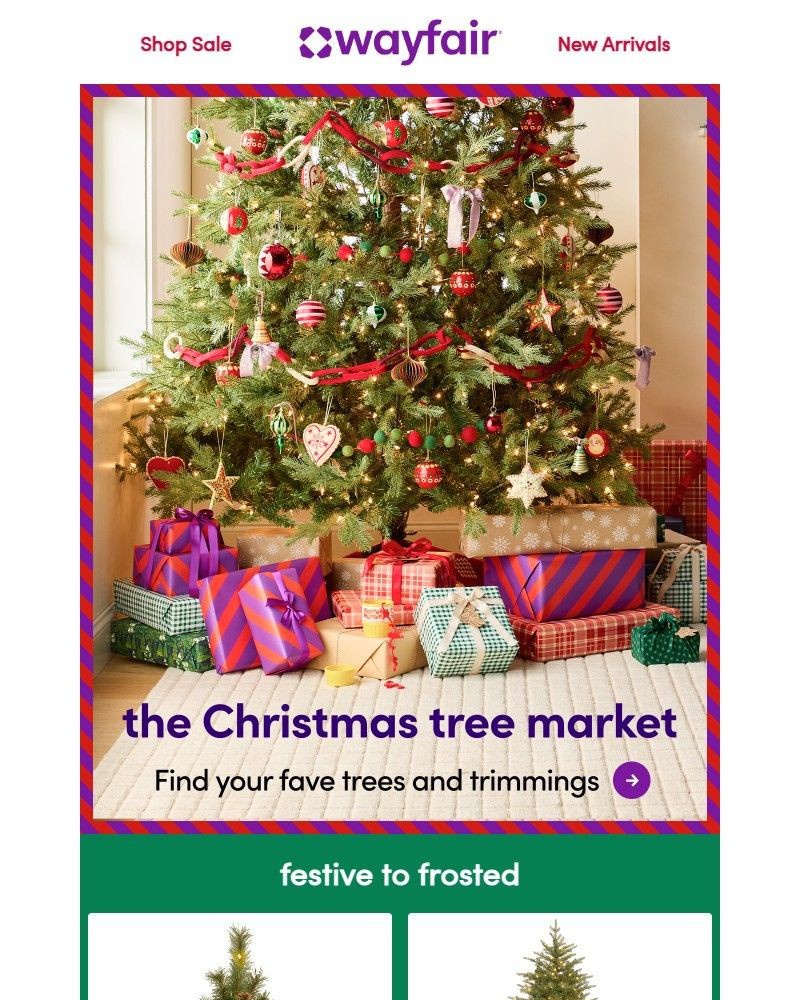
Task: Click the Wayfair circular house mark
Action: point(315,42)
